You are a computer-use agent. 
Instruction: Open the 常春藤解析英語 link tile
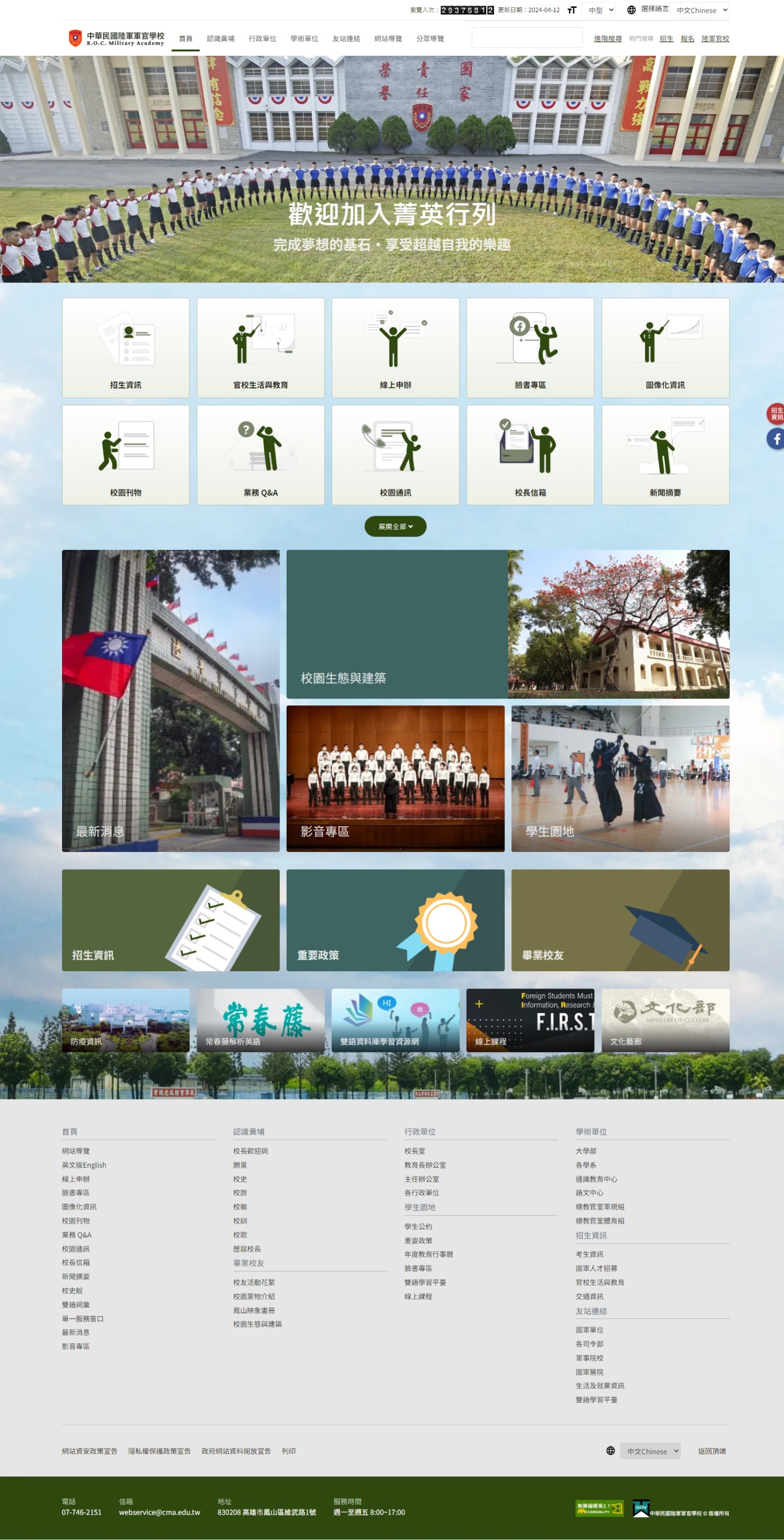(x=261, y=1020)
